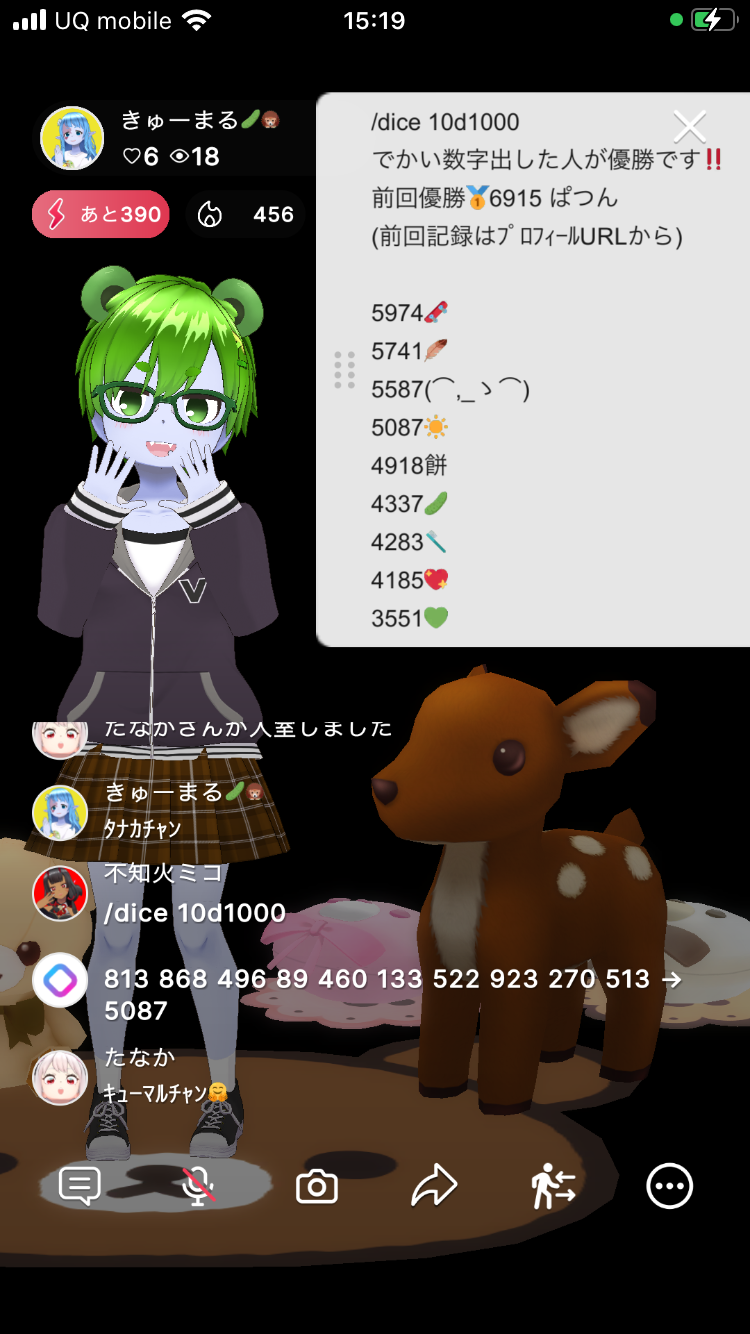
Task: Open the flame points counter 456
Action: pos(246,215)
